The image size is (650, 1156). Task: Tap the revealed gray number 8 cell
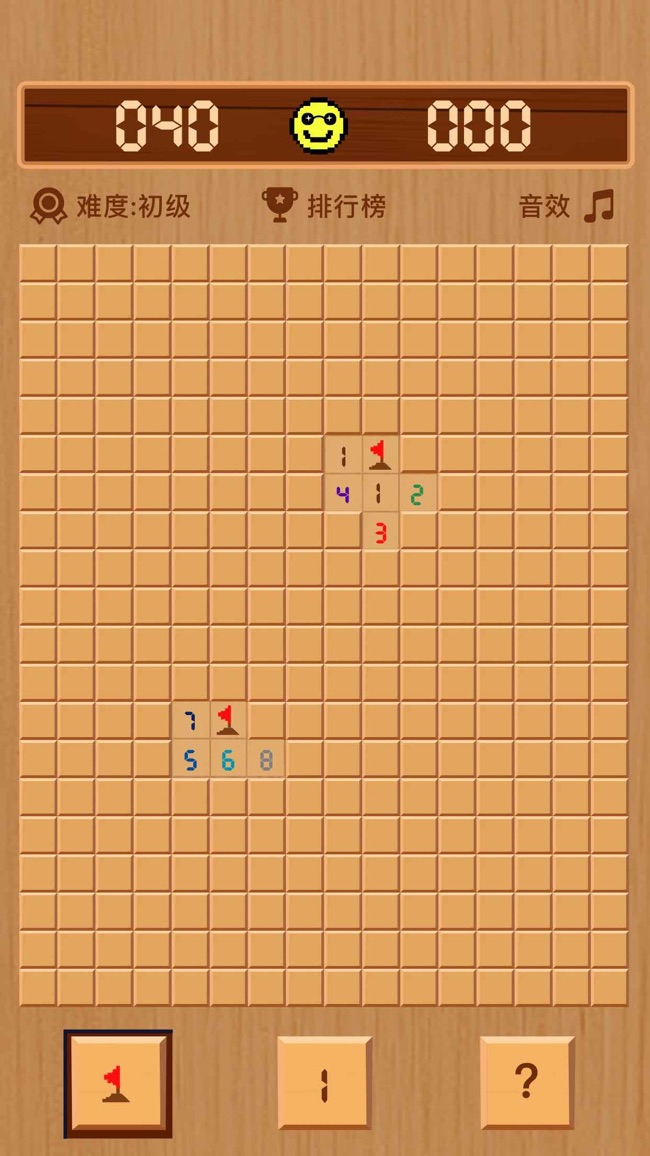(266, 760)
